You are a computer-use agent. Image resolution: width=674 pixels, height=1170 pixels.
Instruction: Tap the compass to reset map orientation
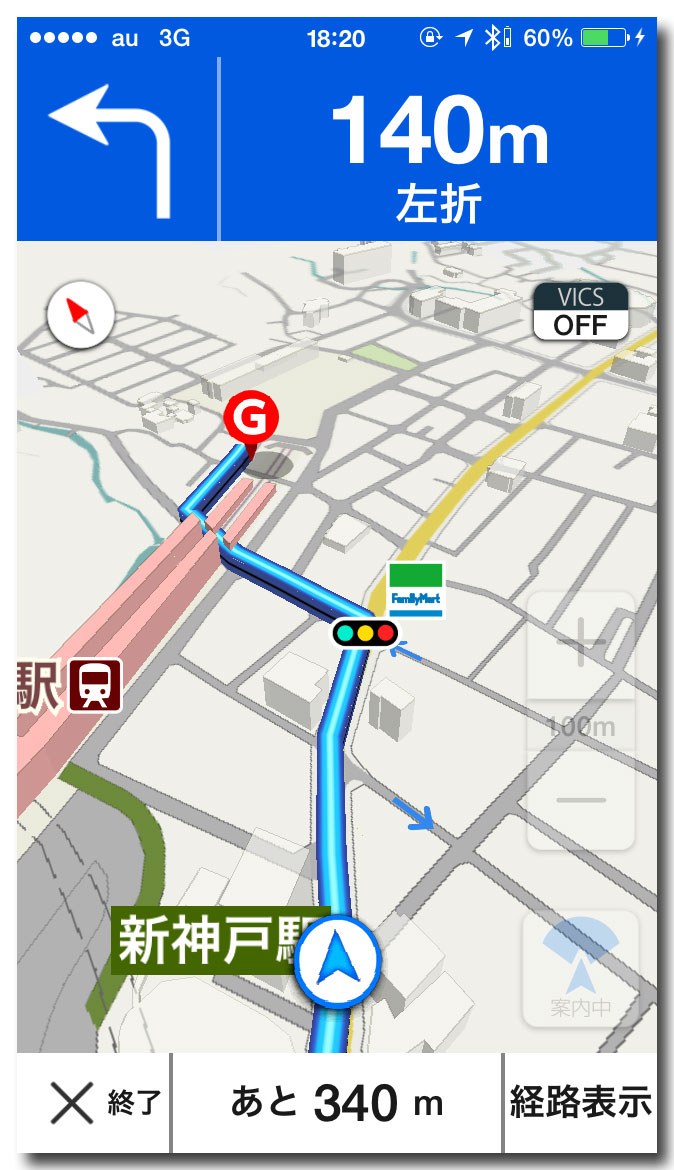81,315
